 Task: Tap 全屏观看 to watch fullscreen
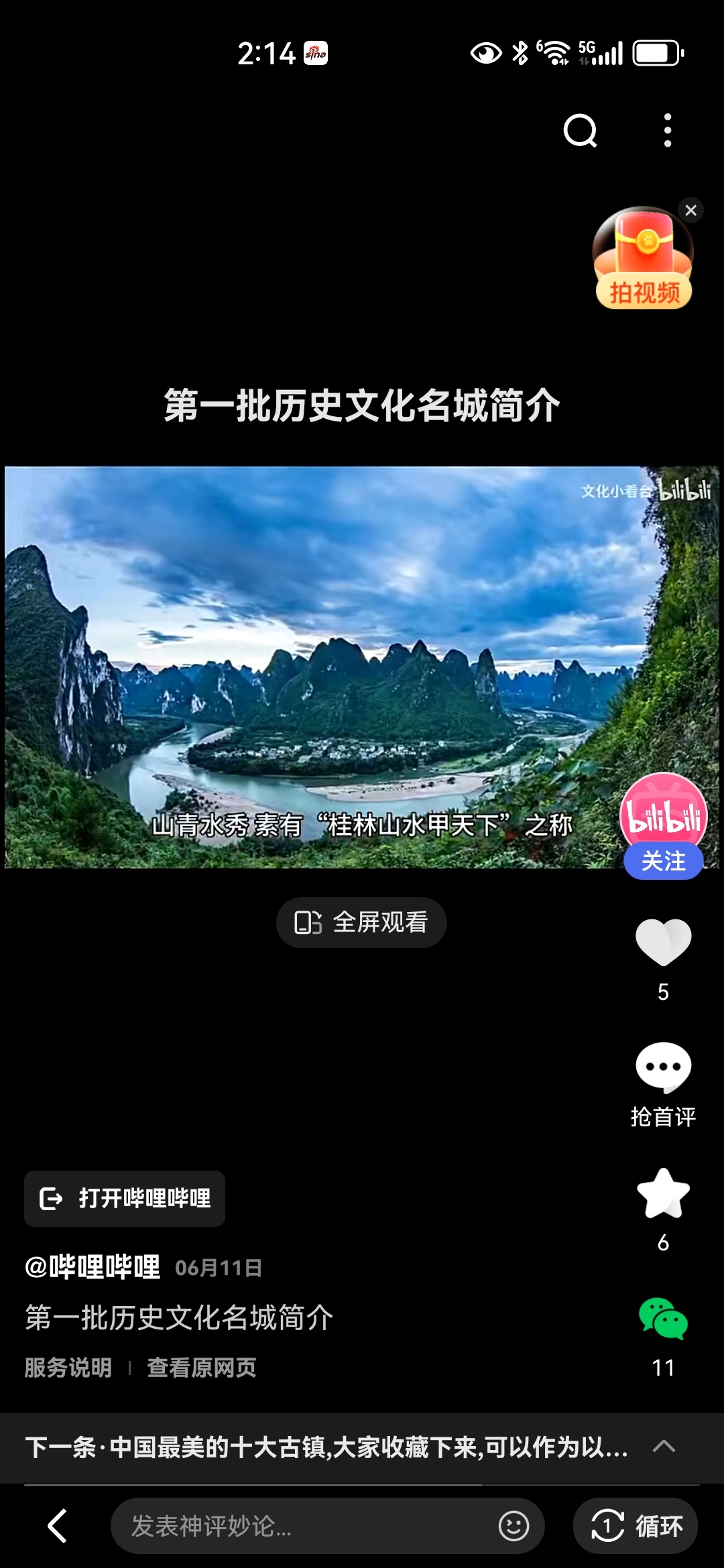[361, 923]
